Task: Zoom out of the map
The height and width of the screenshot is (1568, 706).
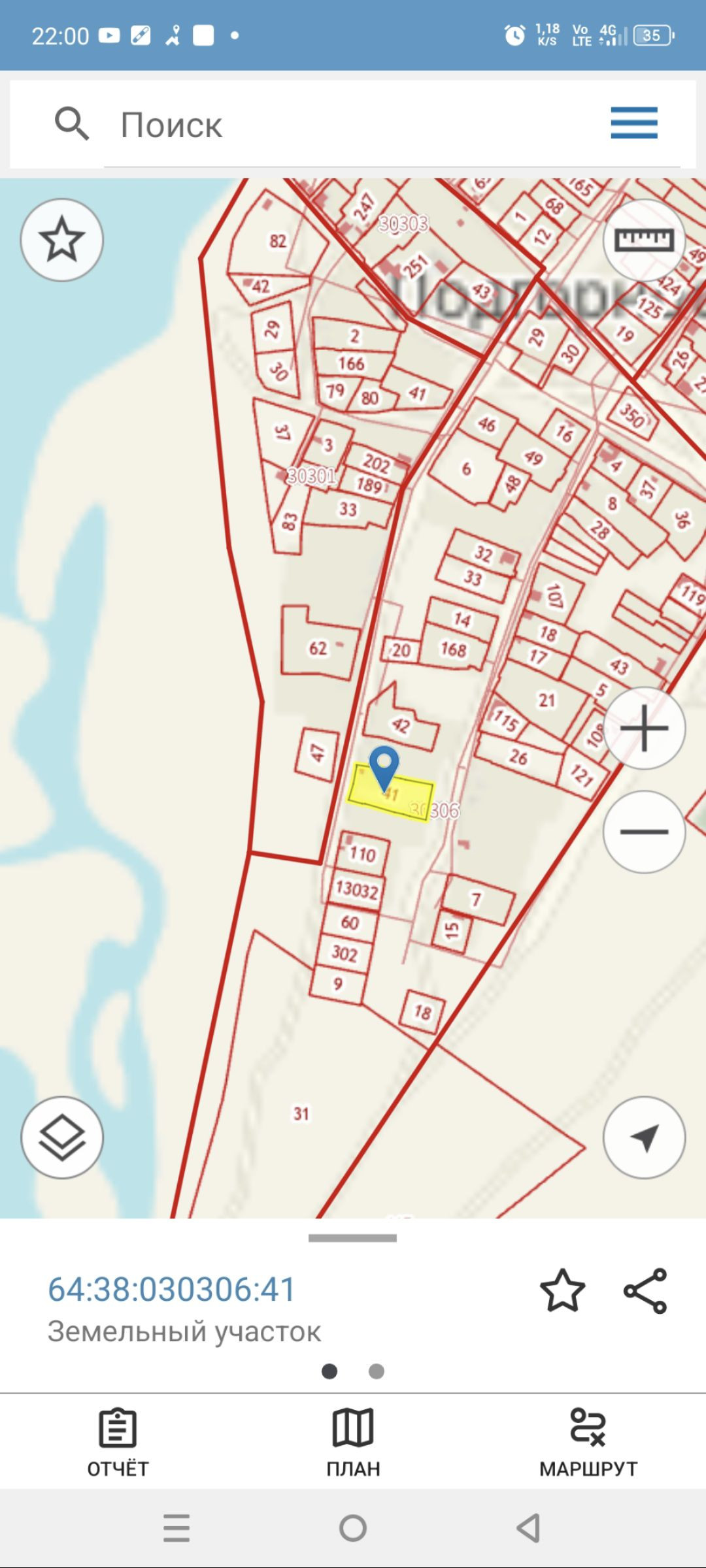Action: (644, 832)
